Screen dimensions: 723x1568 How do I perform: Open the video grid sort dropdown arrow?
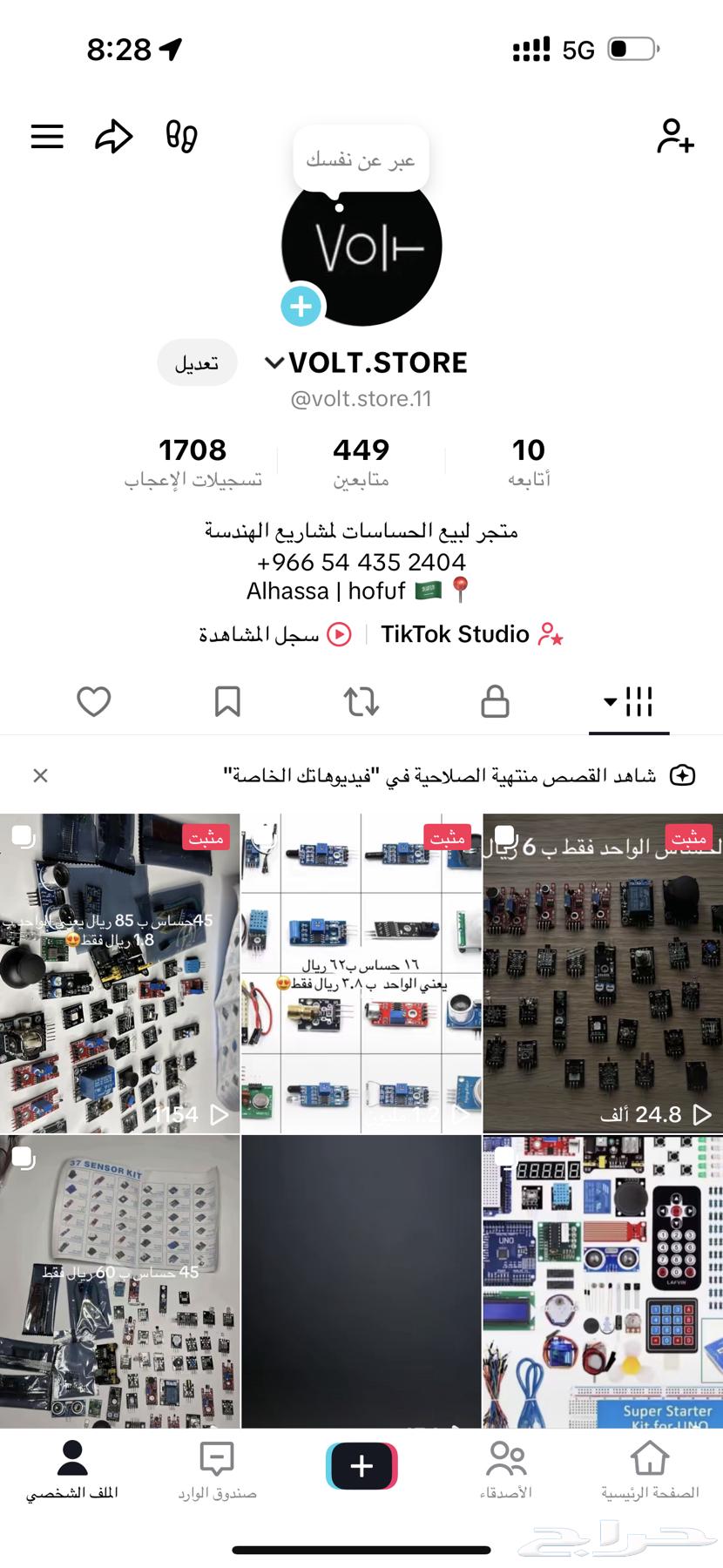[610, 702]
